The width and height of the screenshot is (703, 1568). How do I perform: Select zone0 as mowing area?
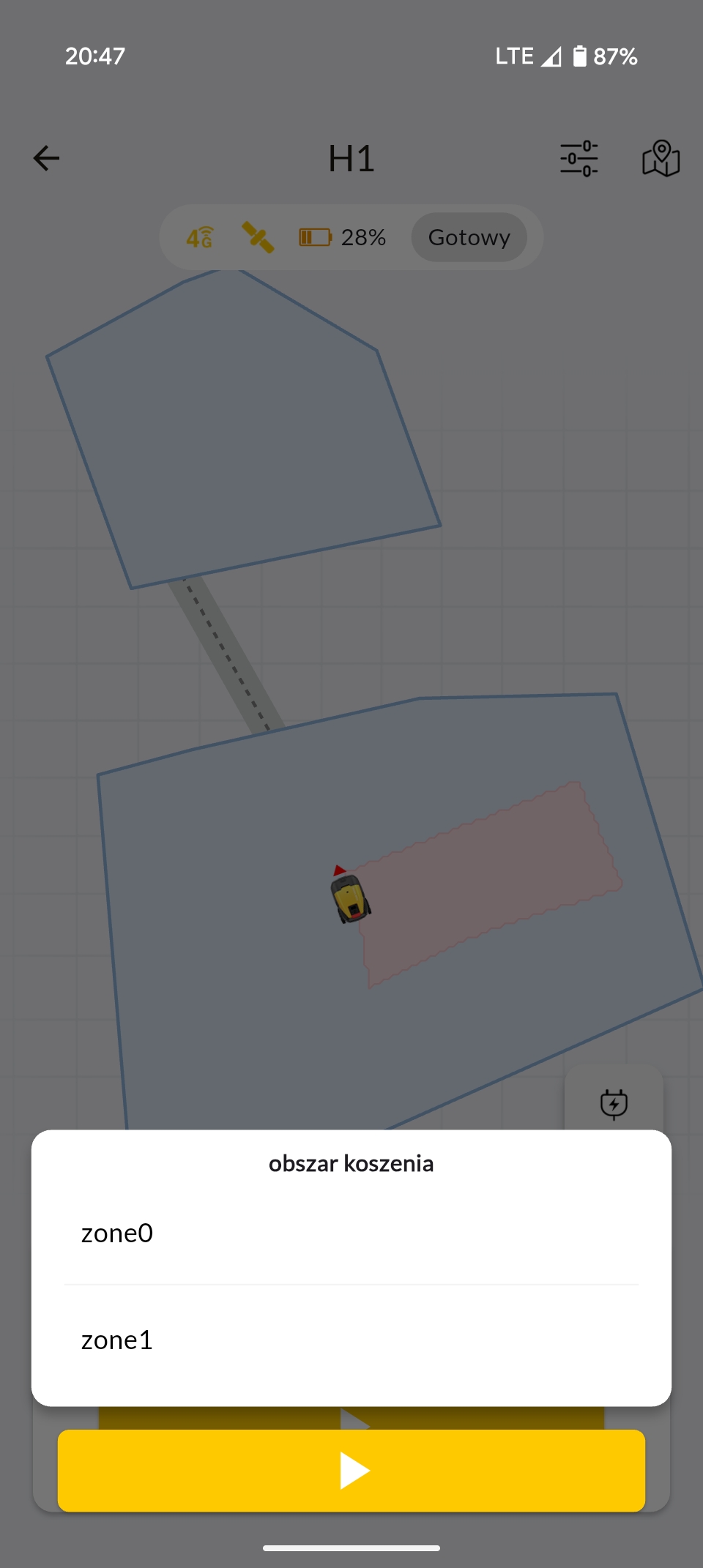(x=351, y=1233)
